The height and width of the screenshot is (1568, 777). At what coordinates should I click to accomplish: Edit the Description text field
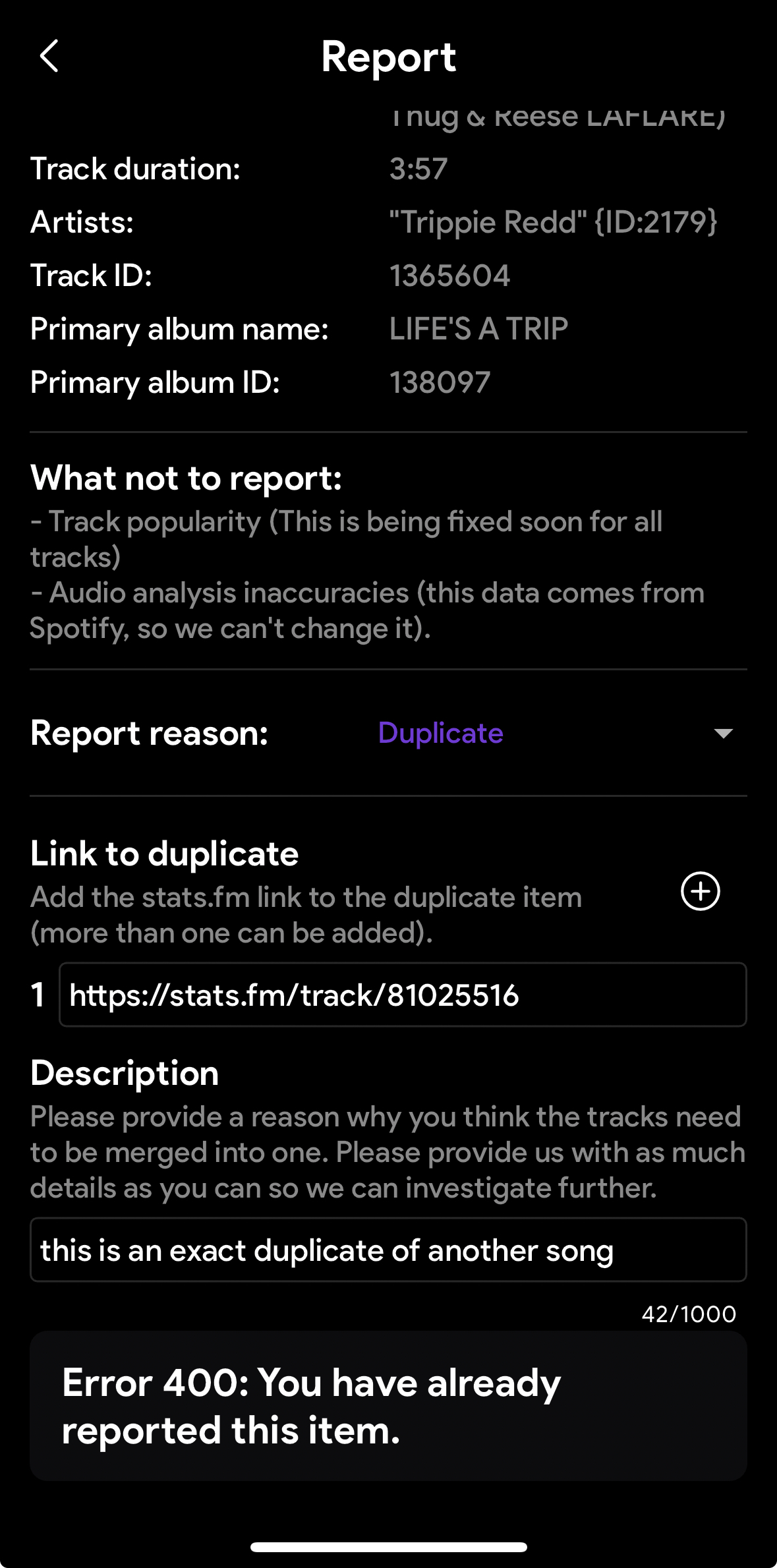(388, 1250)
